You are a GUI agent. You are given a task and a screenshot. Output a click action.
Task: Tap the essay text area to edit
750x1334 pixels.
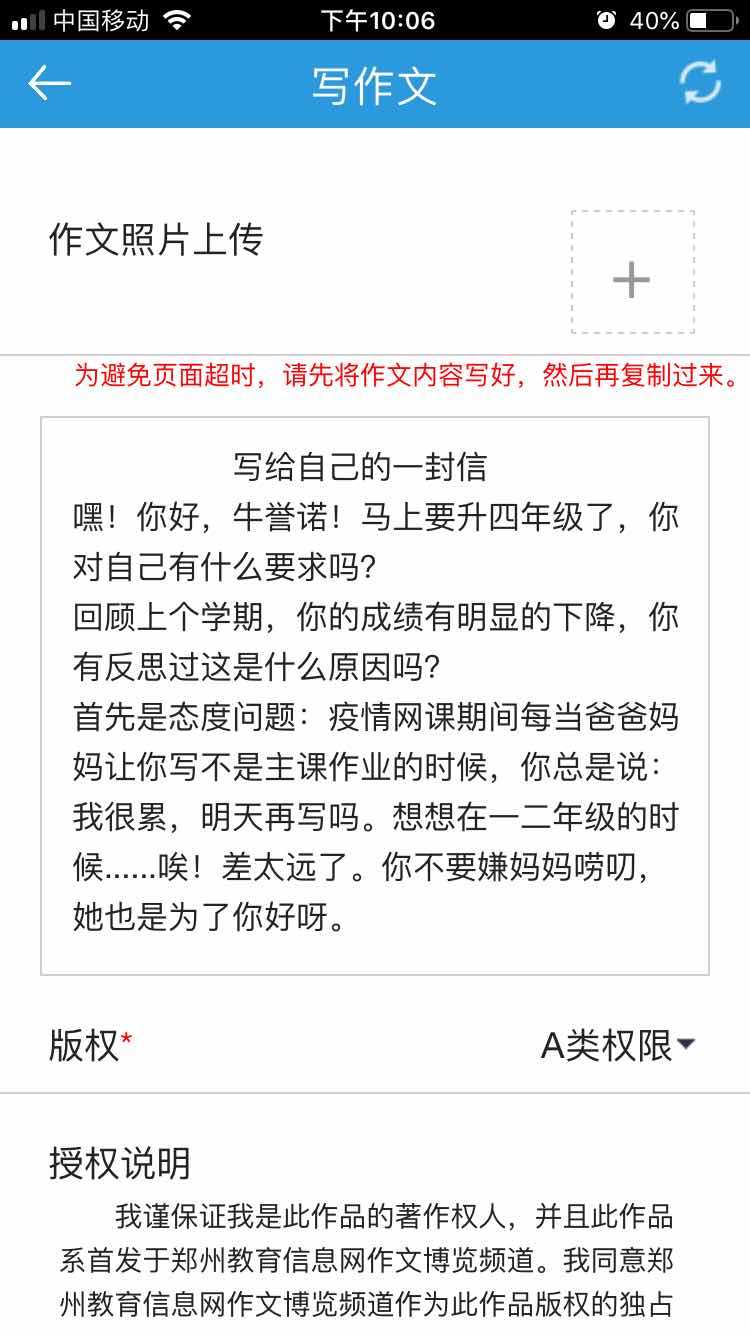tap(375, 695)
